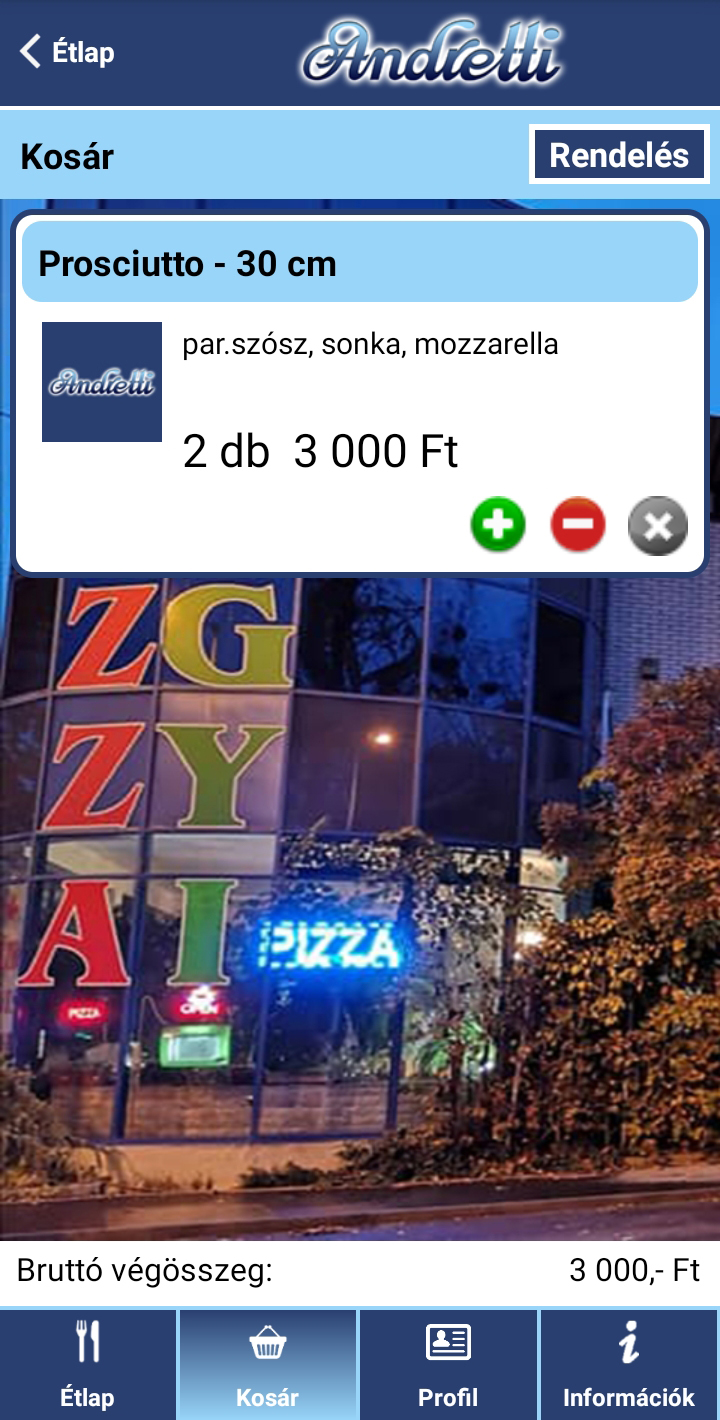
Task: Open the Profil tab
Action: pyautogui.click(x=448, y=1365)
